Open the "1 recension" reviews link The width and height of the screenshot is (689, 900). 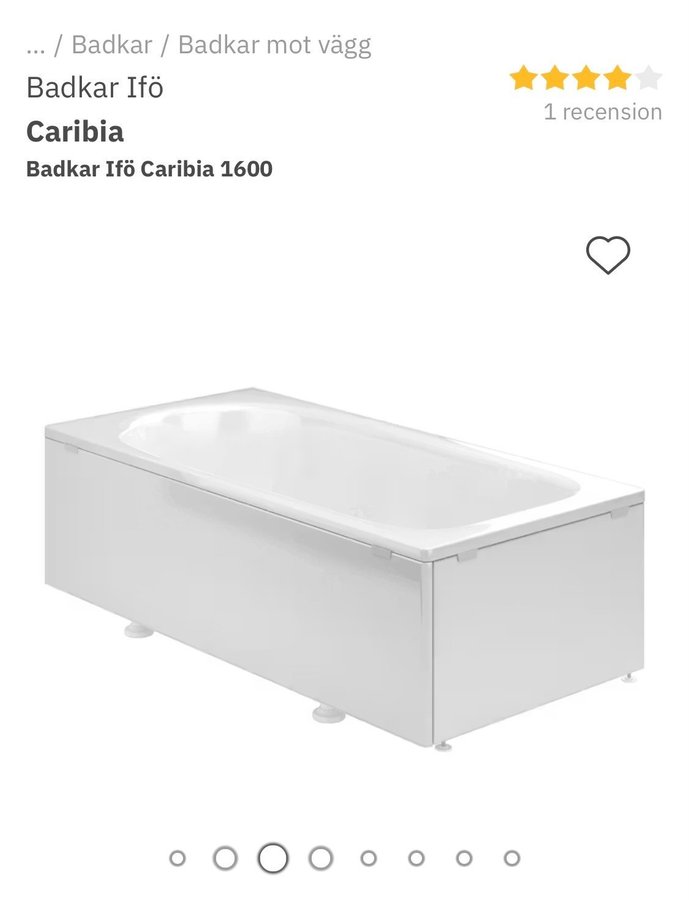tap(602, 111)
